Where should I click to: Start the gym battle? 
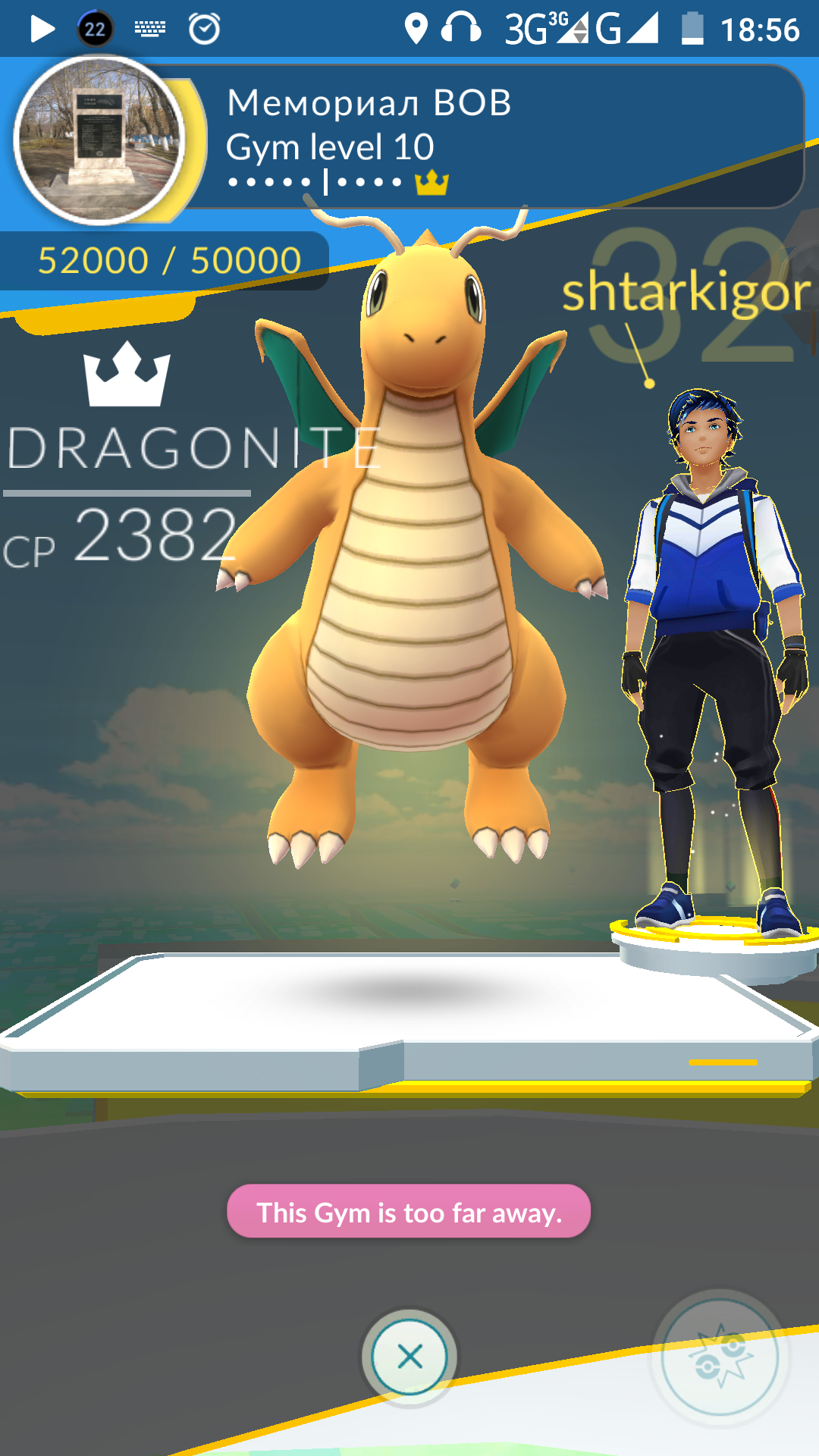[x=720, y=1357]
